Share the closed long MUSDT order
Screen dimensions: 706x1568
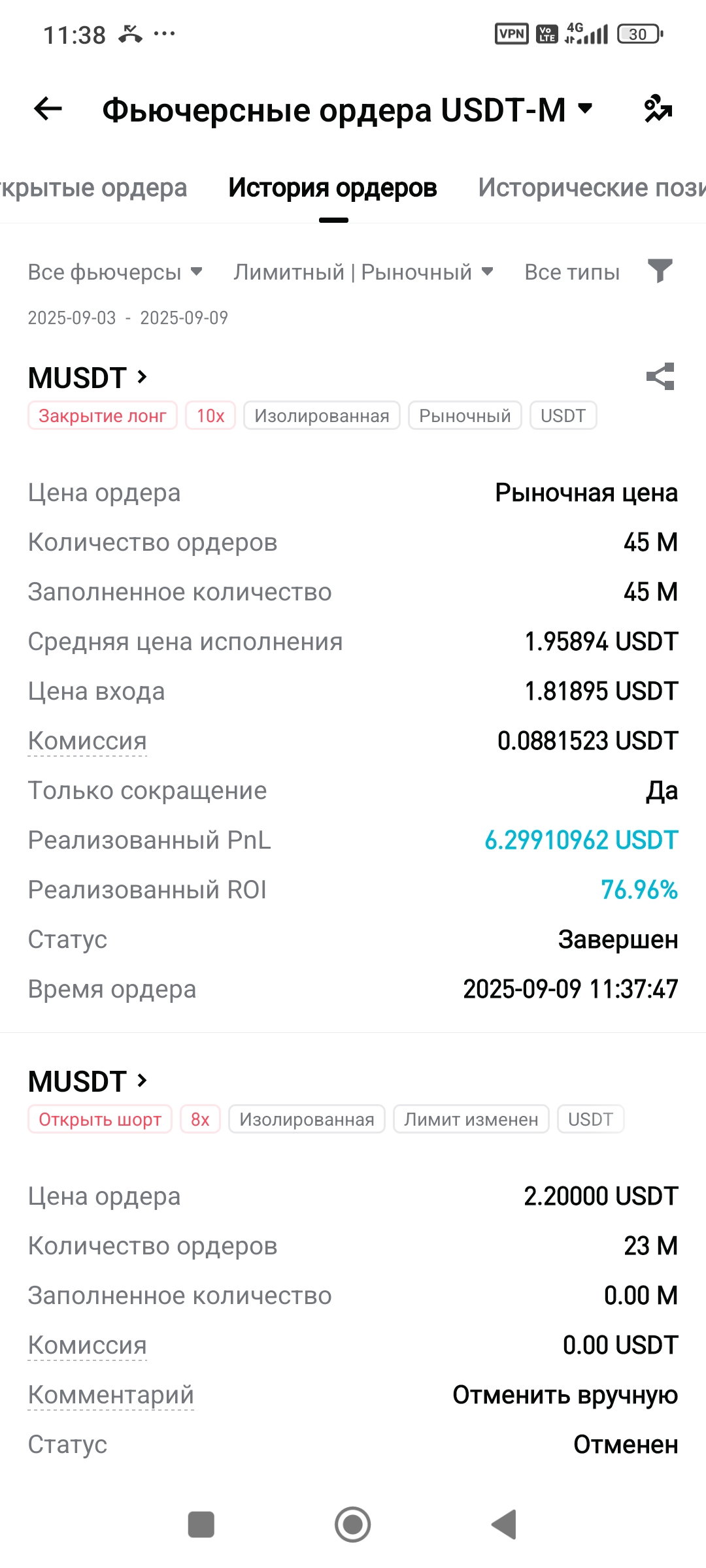(660, 376)
